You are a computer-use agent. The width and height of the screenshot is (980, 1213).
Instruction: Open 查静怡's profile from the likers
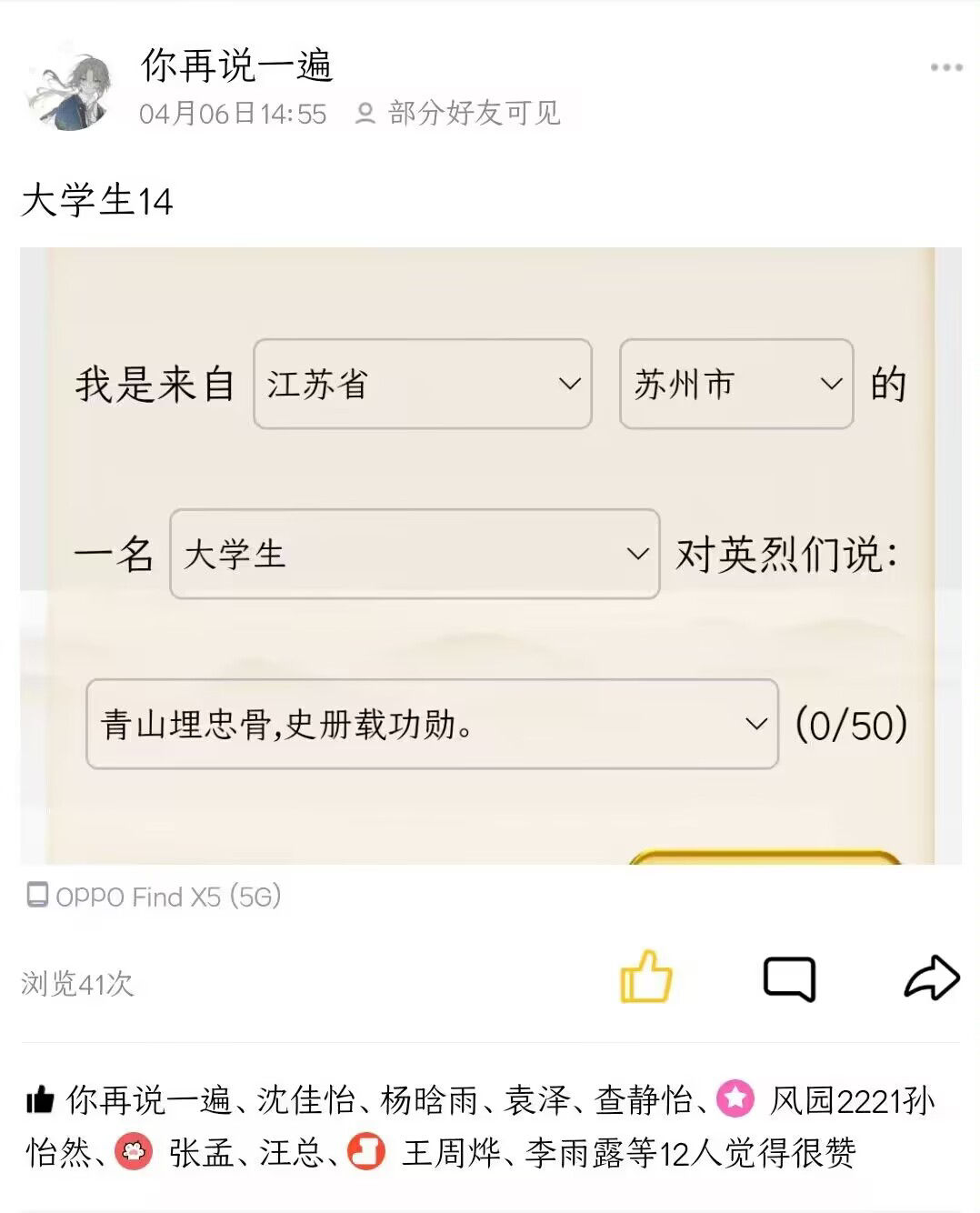pos(644,1100)
